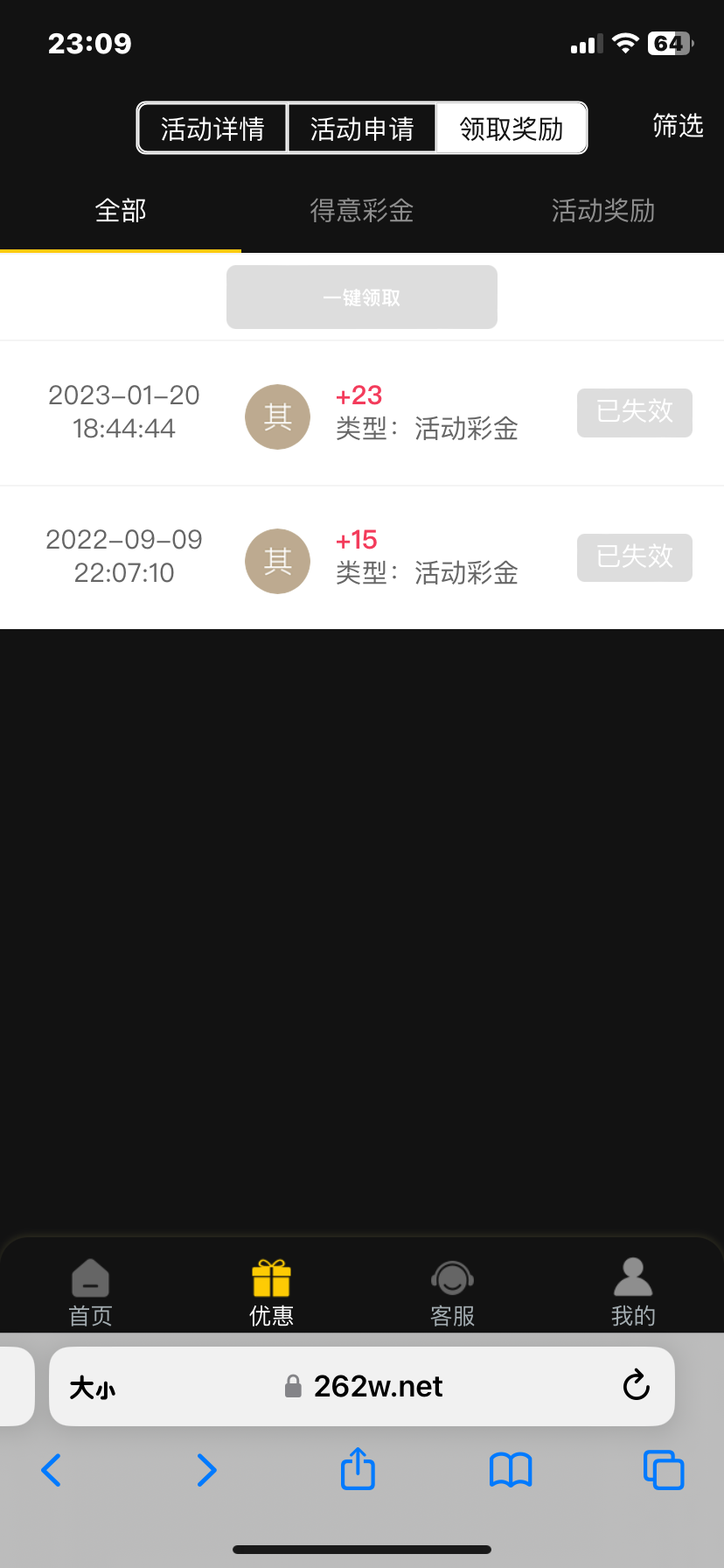The image size is (724, 1568).
Task: Share this page from Safari toolbar
Action: pos(358,1468)
